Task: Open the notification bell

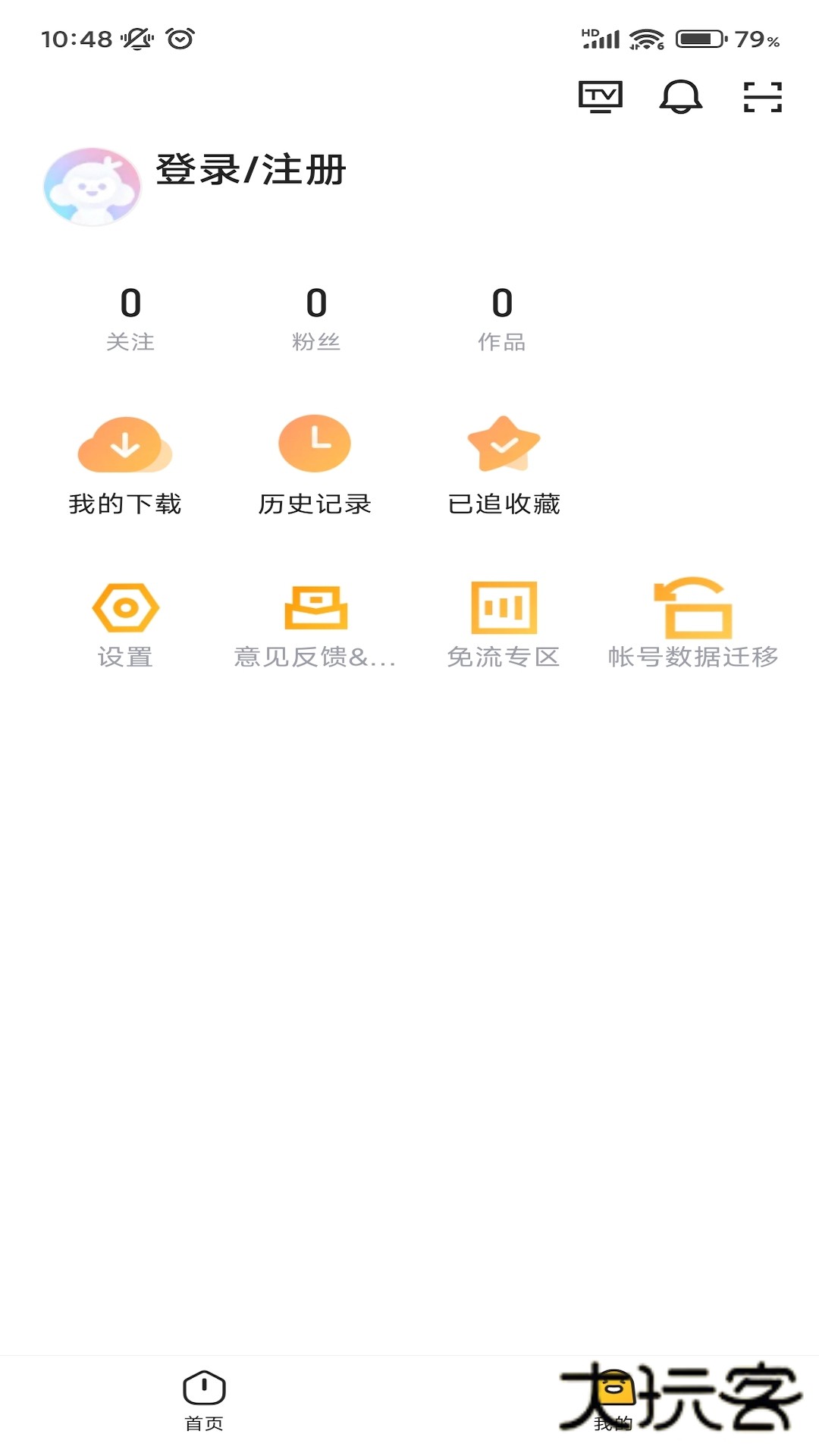Action: click(680, 97)
